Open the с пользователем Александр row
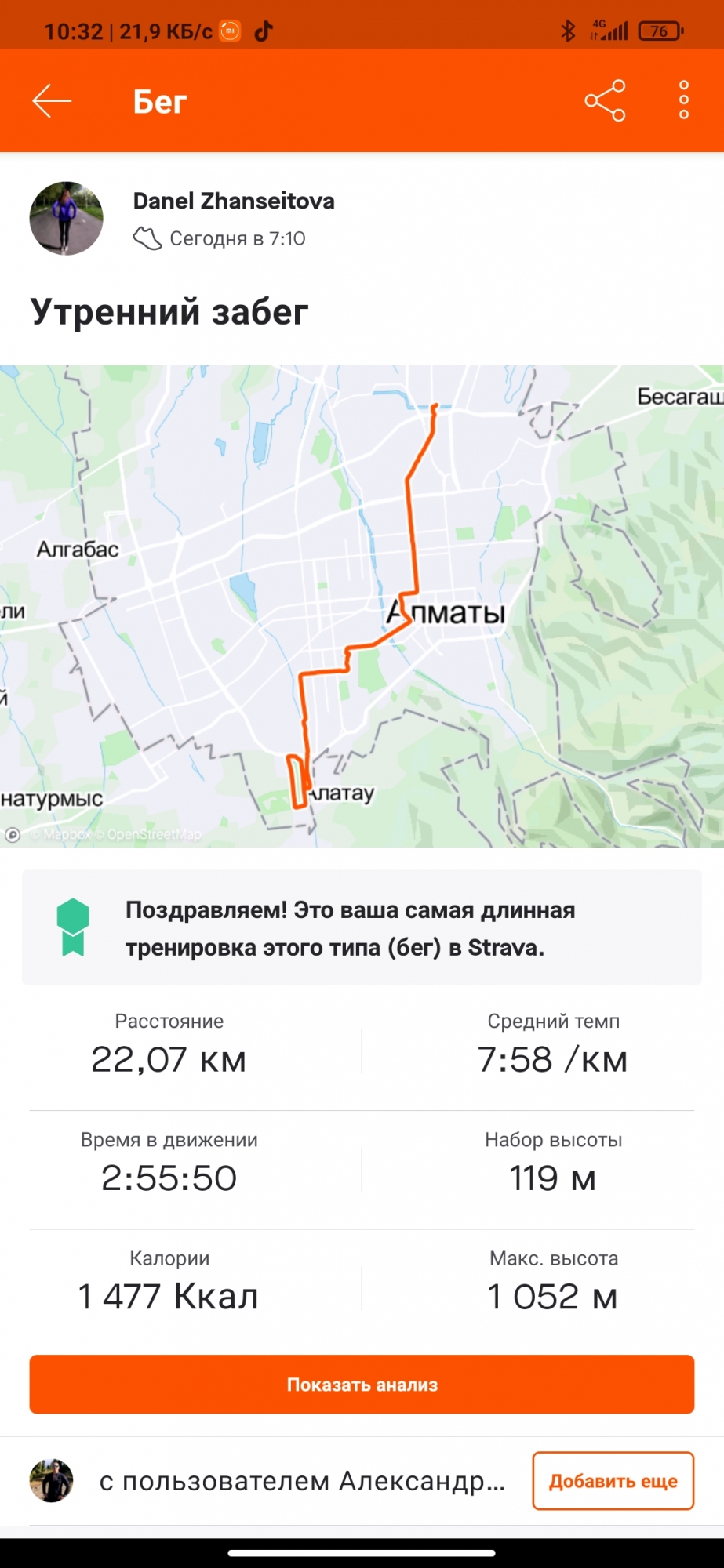Viewport: 724px width, 1568px height. click(302, 1481)
